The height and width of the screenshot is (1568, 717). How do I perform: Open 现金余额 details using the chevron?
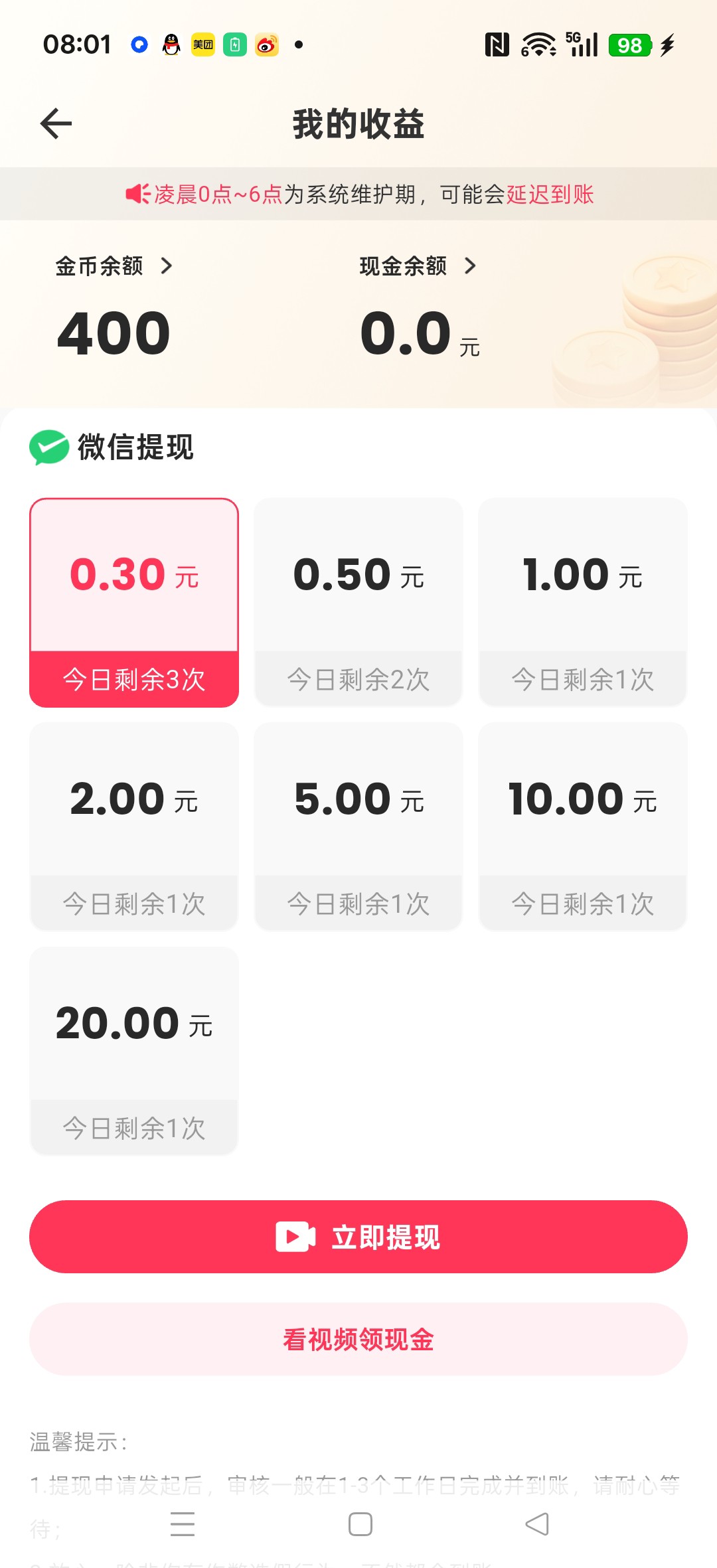pos(471,264)
